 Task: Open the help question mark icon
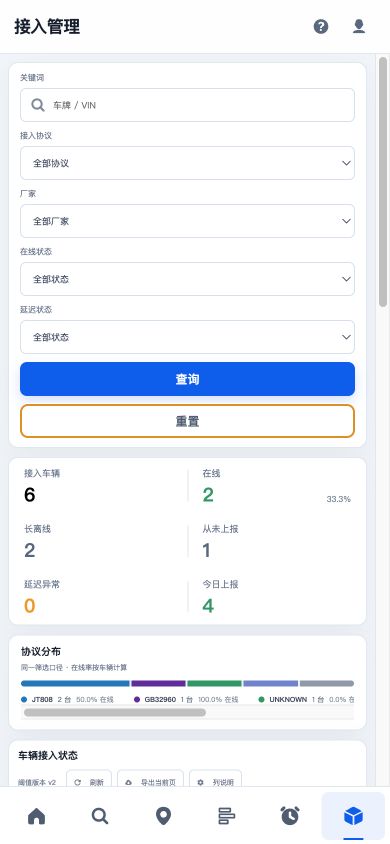(321, 26)
